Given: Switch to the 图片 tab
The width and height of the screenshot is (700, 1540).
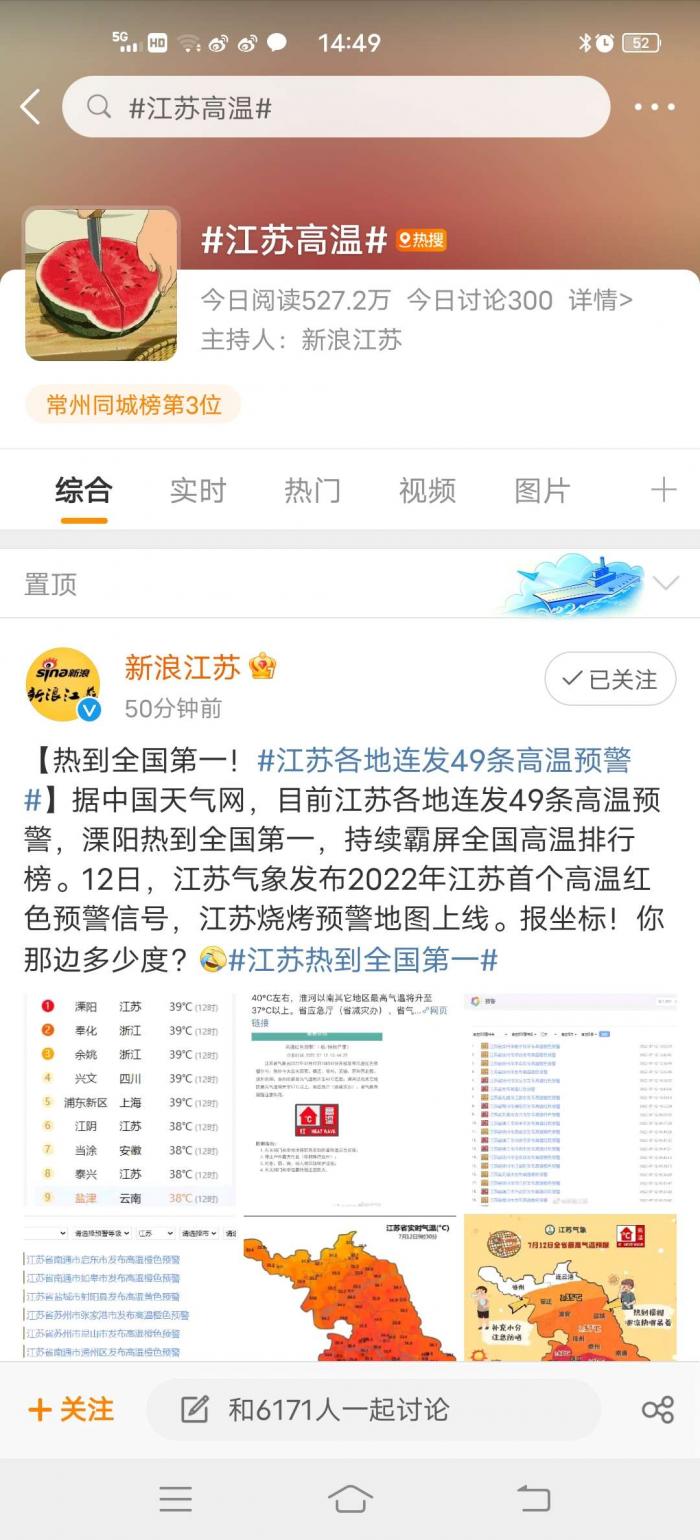Looking at the screenshot, I should [x=542, y=491].
